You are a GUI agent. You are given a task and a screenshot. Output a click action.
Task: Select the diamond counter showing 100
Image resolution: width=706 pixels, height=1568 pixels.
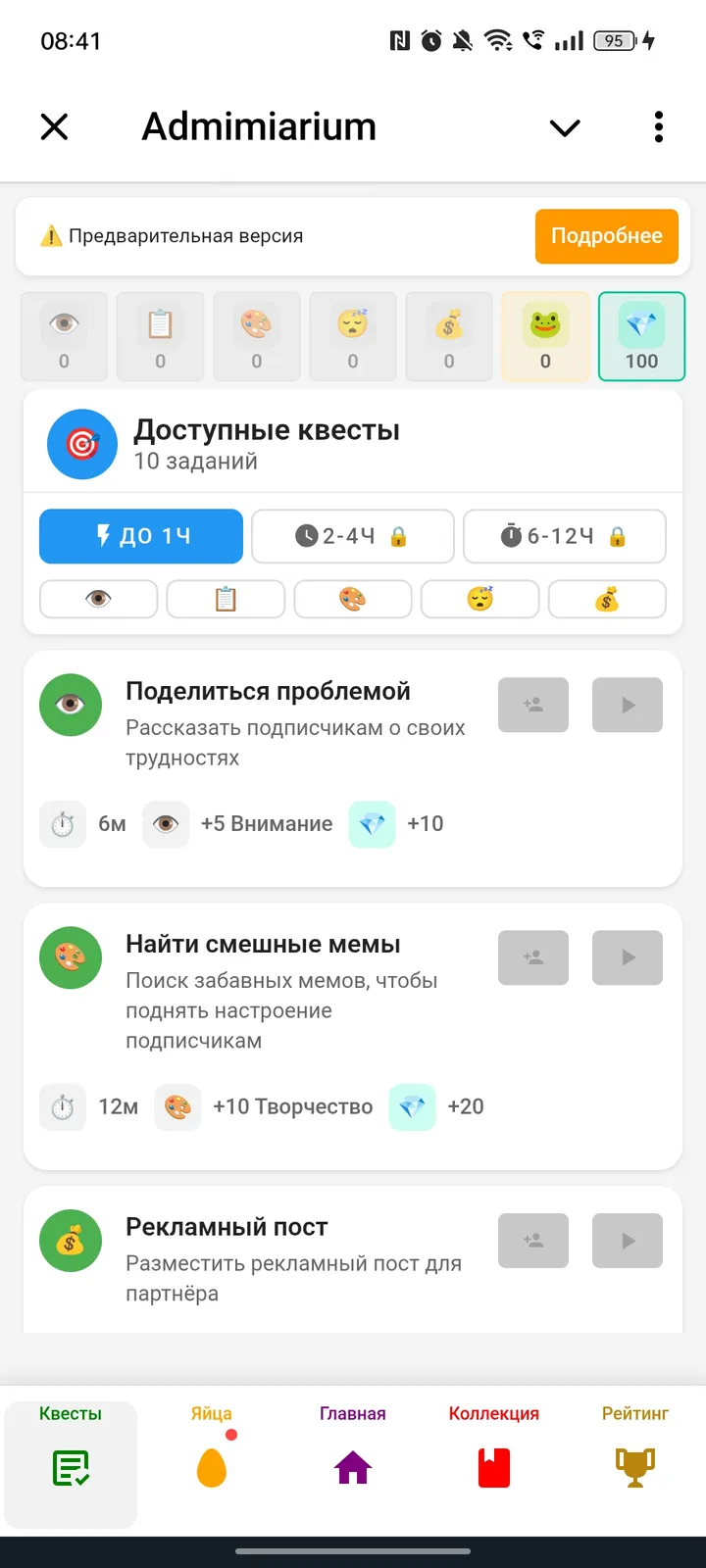[641, 336]
